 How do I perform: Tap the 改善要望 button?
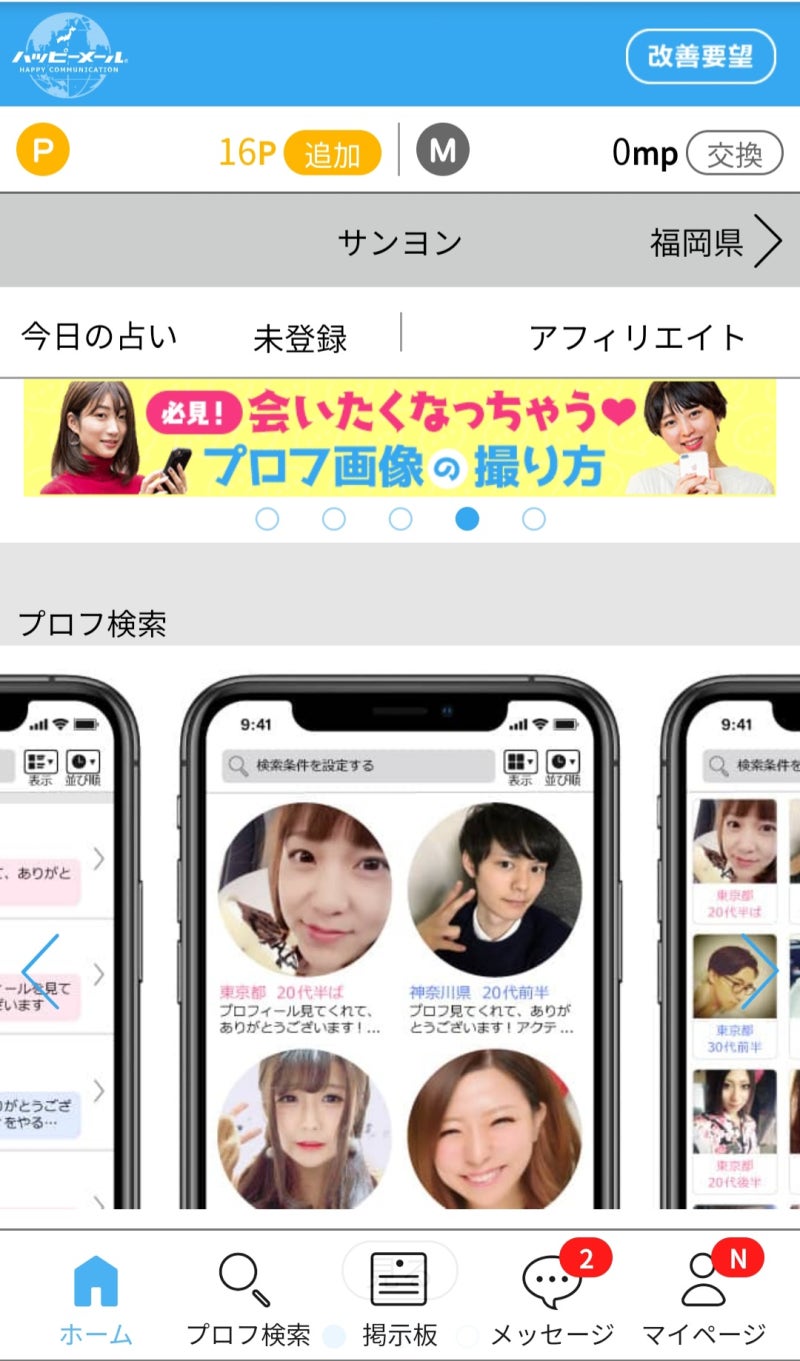click(x=700, y=56)
